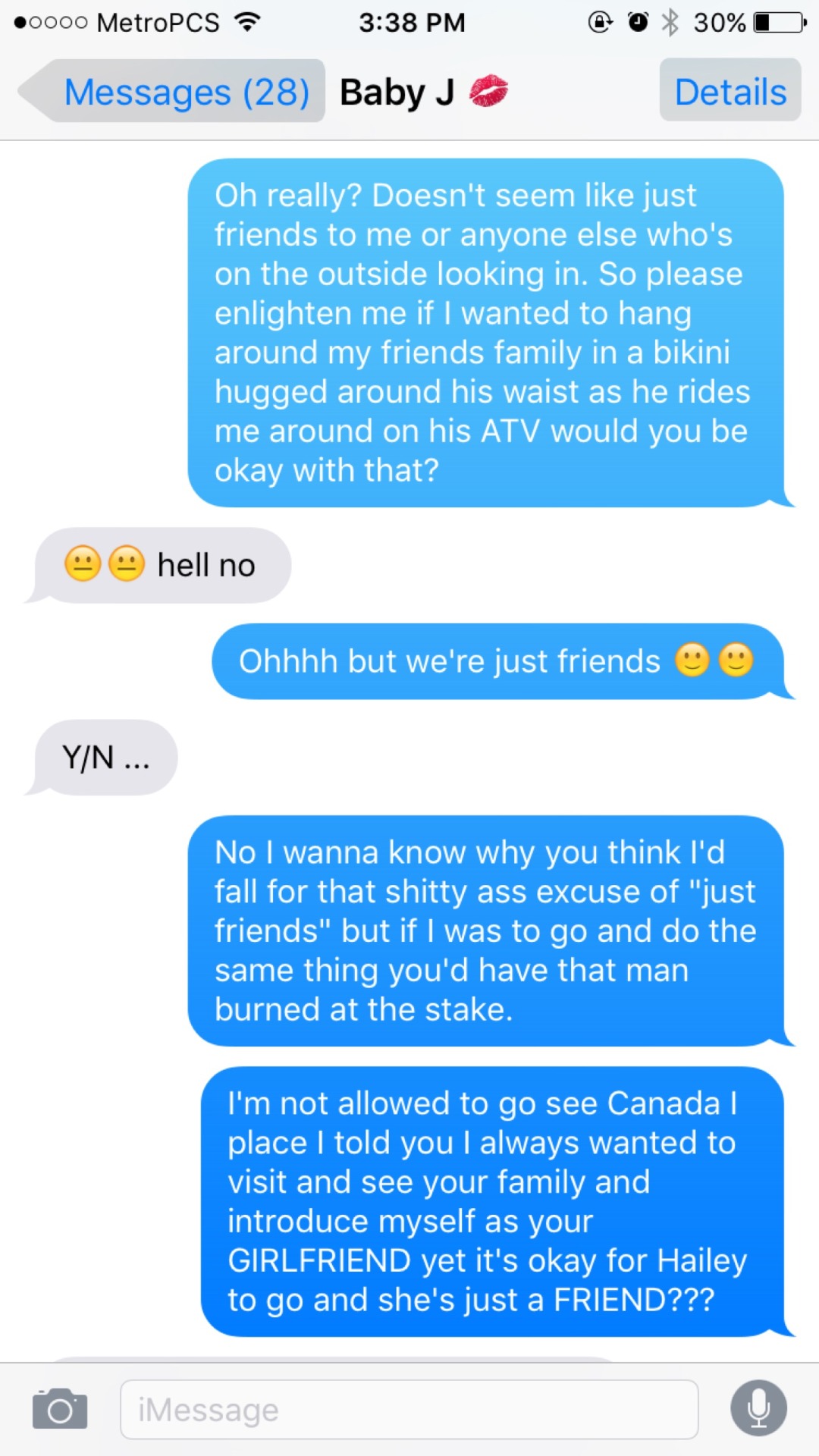Open Details for Baby J conversation

(x=730, y=92)
